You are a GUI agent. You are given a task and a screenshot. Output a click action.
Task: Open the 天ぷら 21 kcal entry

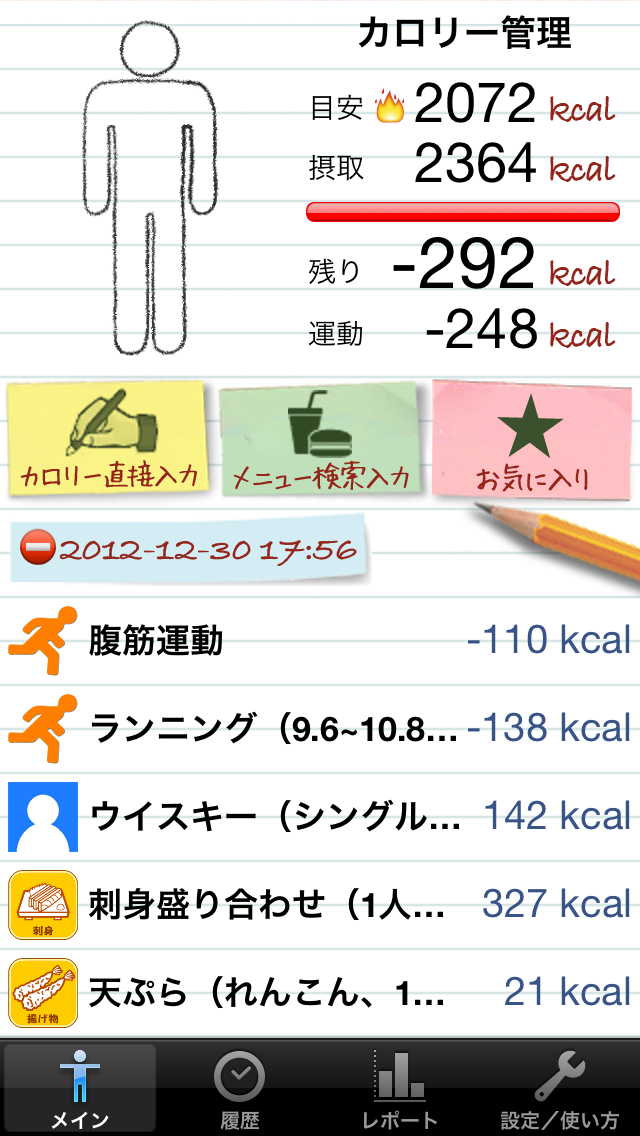tap(320, 992)
